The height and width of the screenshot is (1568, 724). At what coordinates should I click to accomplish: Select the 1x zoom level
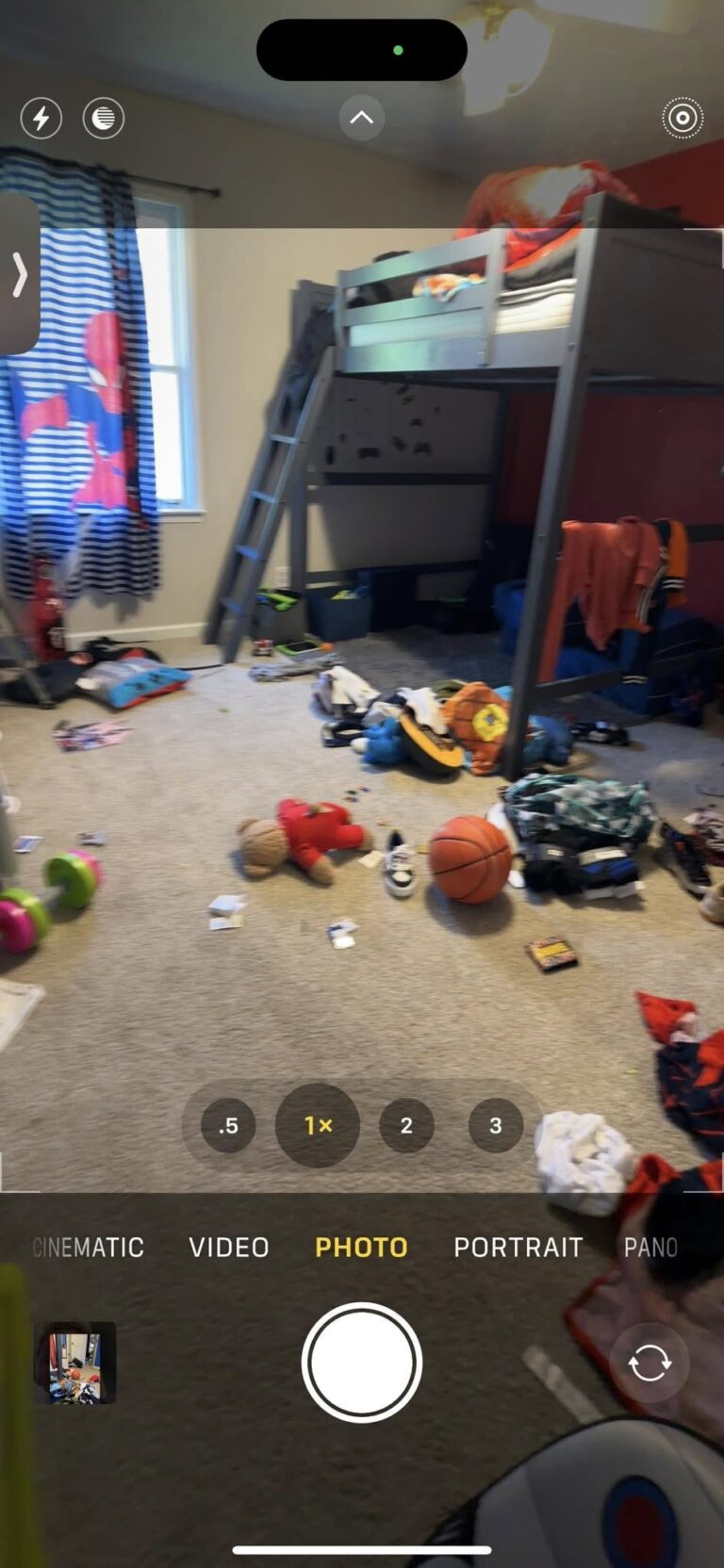(318, 1125)
